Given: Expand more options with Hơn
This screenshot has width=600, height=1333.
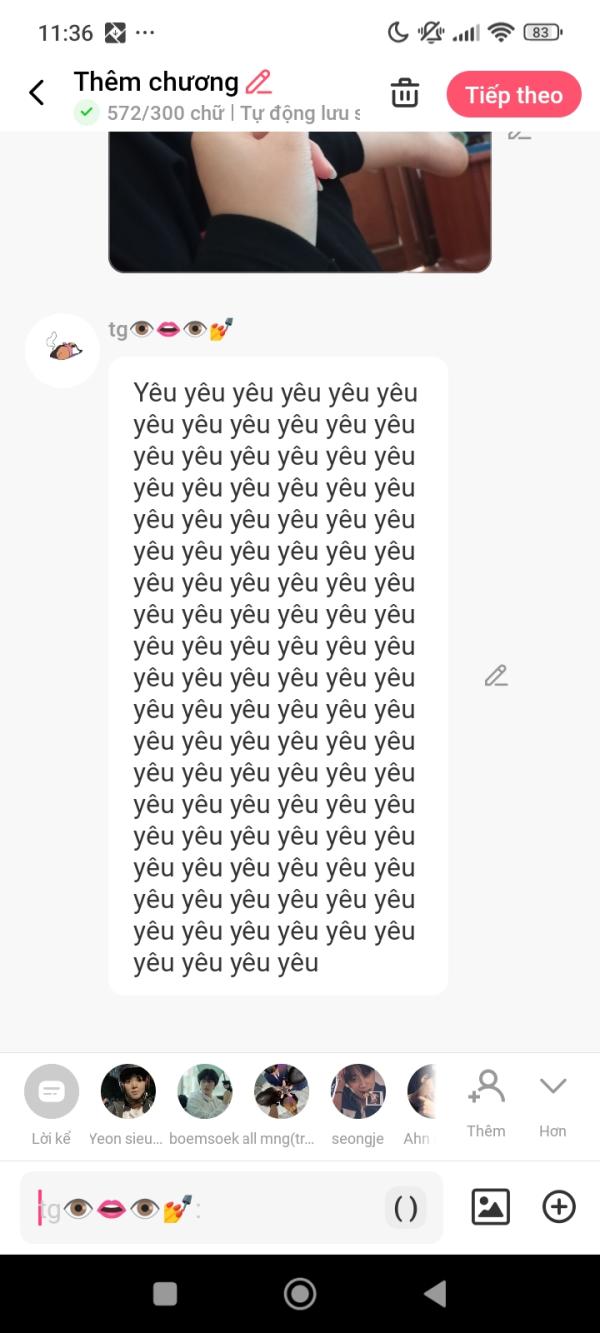Looking at the screenshot, I should click(553, 1101).
